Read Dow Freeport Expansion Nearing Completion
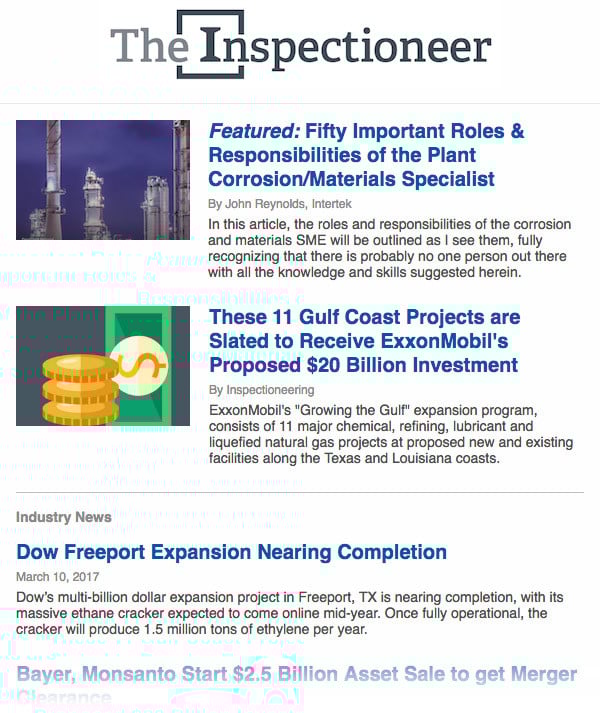Image resolution: width=600 pixels, height=713 pixels. tap(231, 552)
